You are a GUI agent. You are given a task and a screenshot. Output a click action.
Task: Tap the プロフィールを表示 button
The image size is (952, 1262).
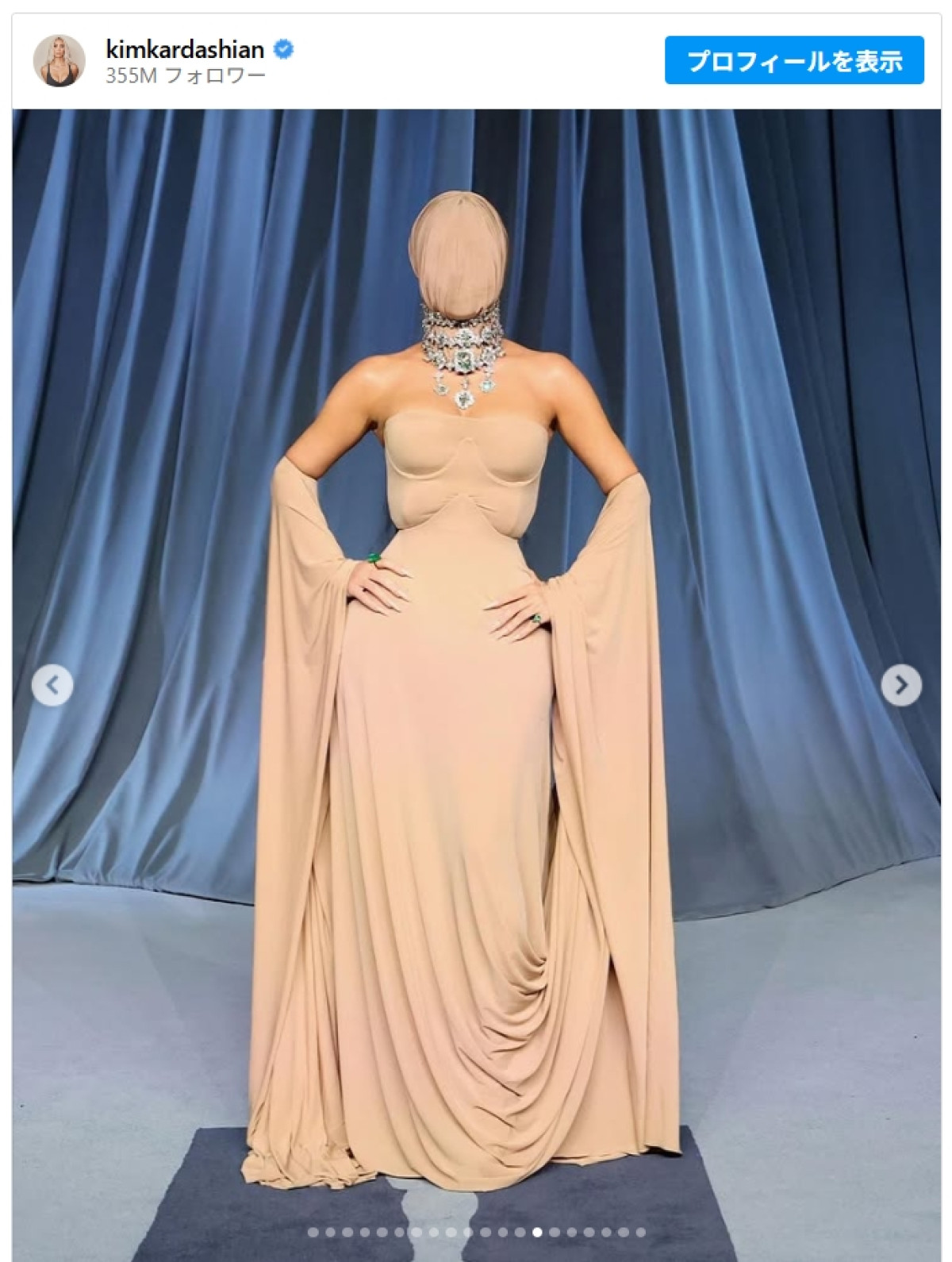(x=794, y=60)
